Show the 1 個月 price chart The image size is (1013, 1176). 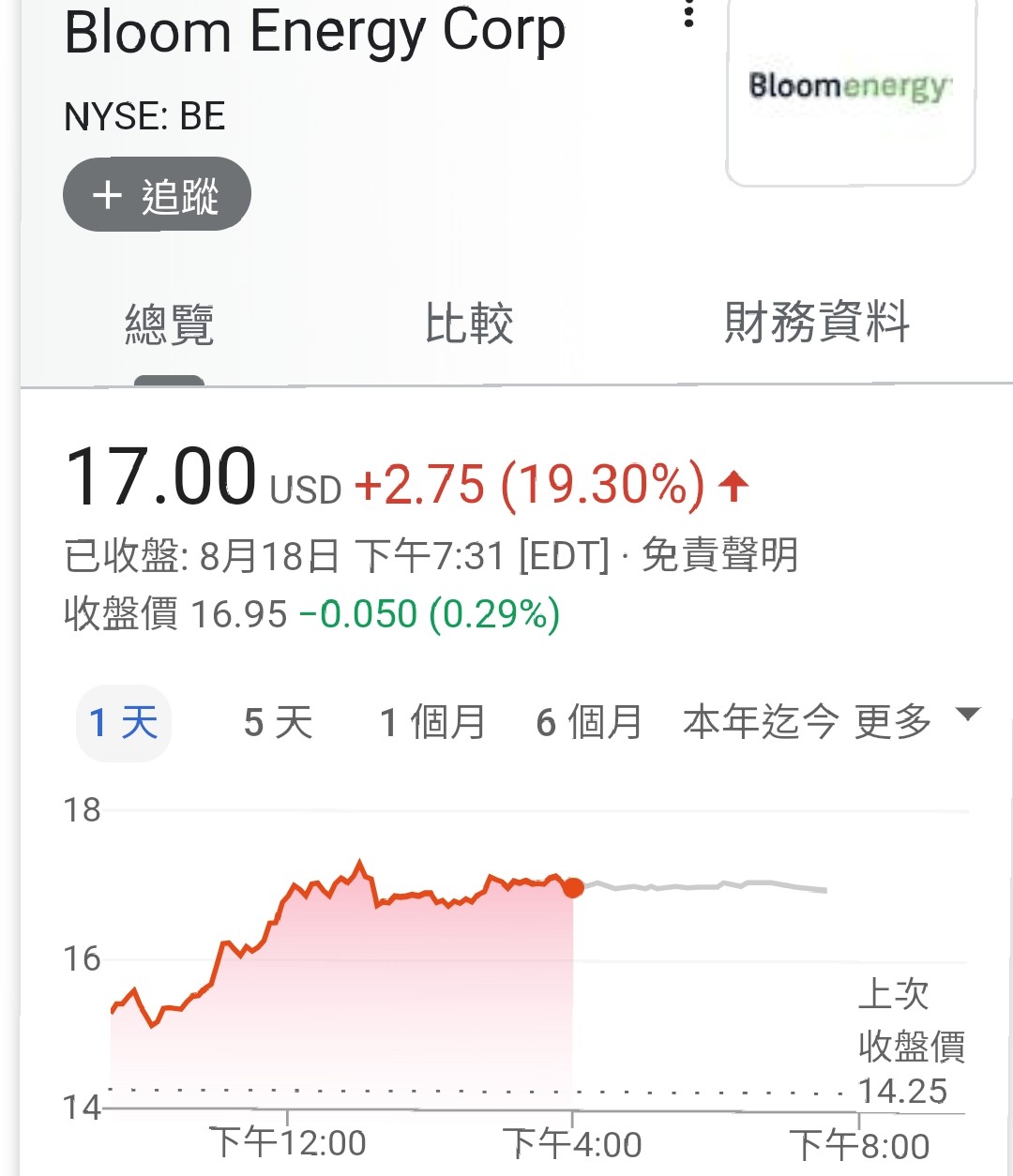(432, 723)
